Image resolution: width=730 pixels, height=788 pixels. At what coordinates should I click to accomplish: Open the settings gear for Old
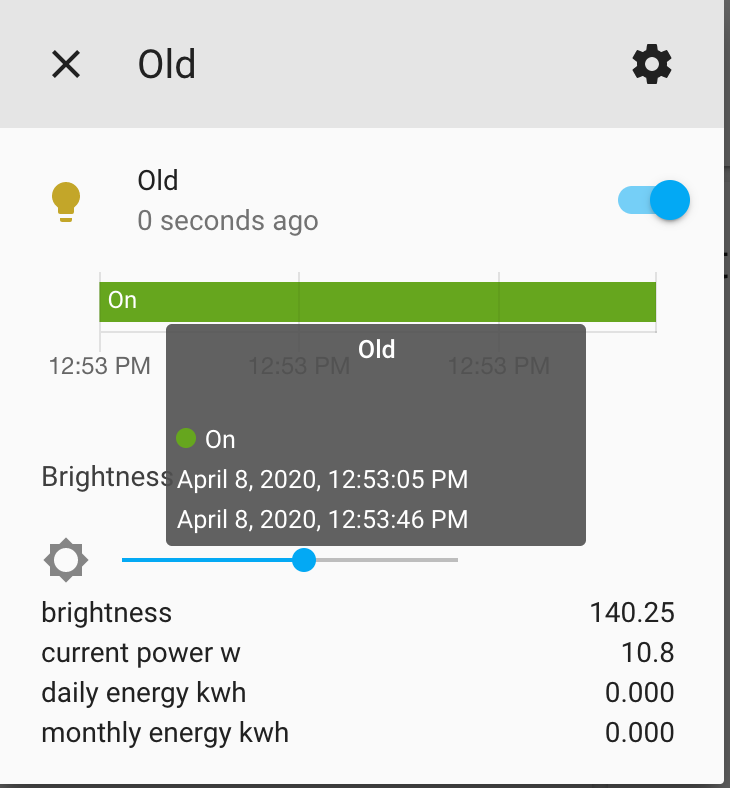coord(652,65)
